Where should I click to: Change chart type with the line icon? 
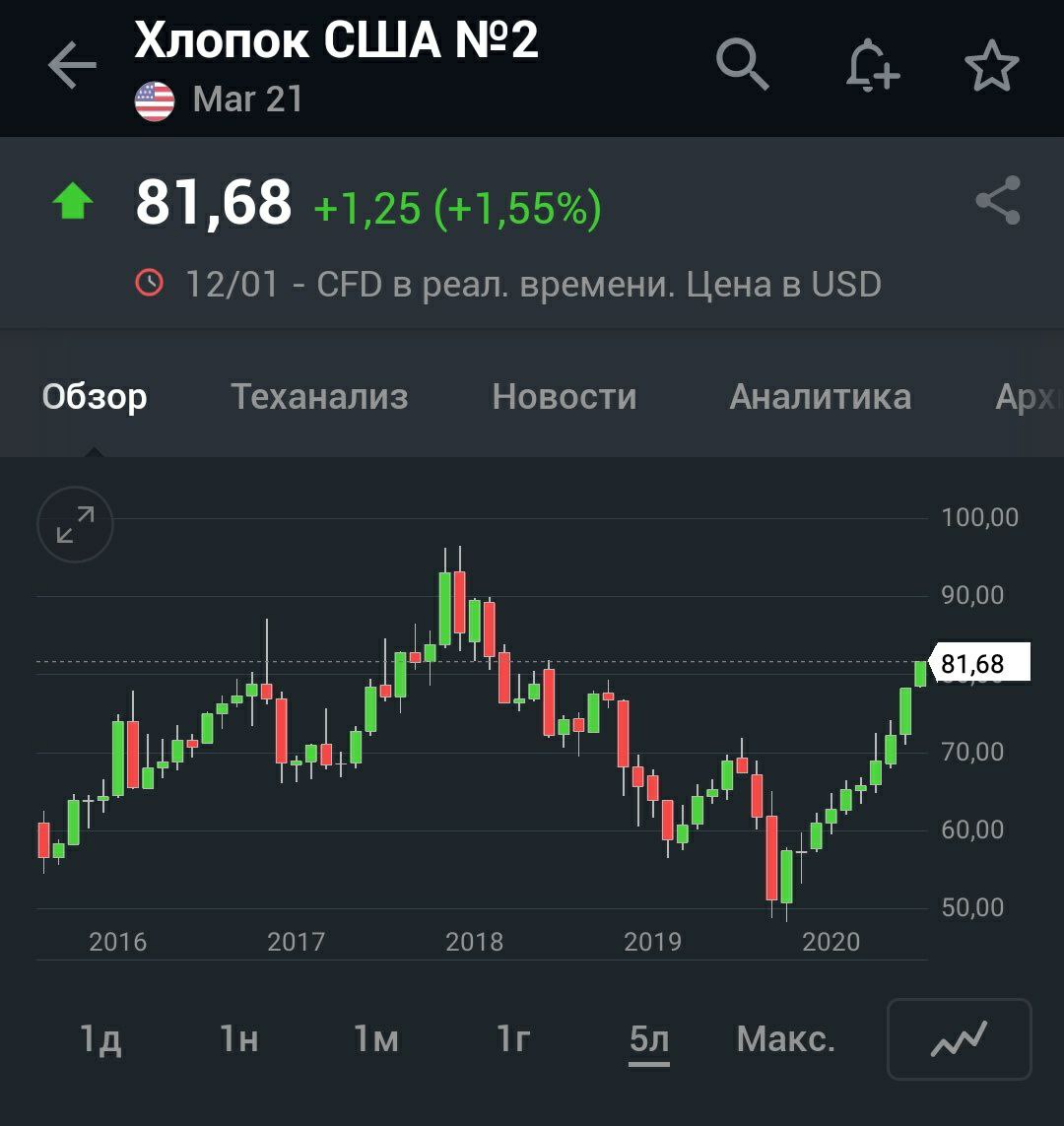point(959,1038)
